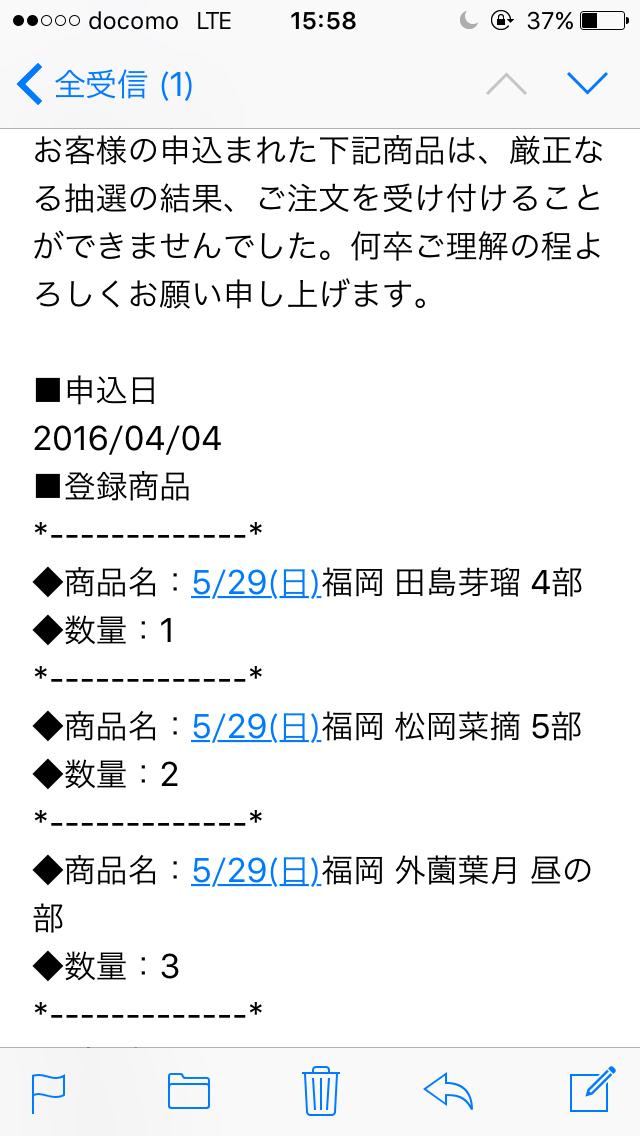Delete this email with trash icon
Viewport: 640px width, 1136px height.
pyautogui.click(x=318, y=1088)
